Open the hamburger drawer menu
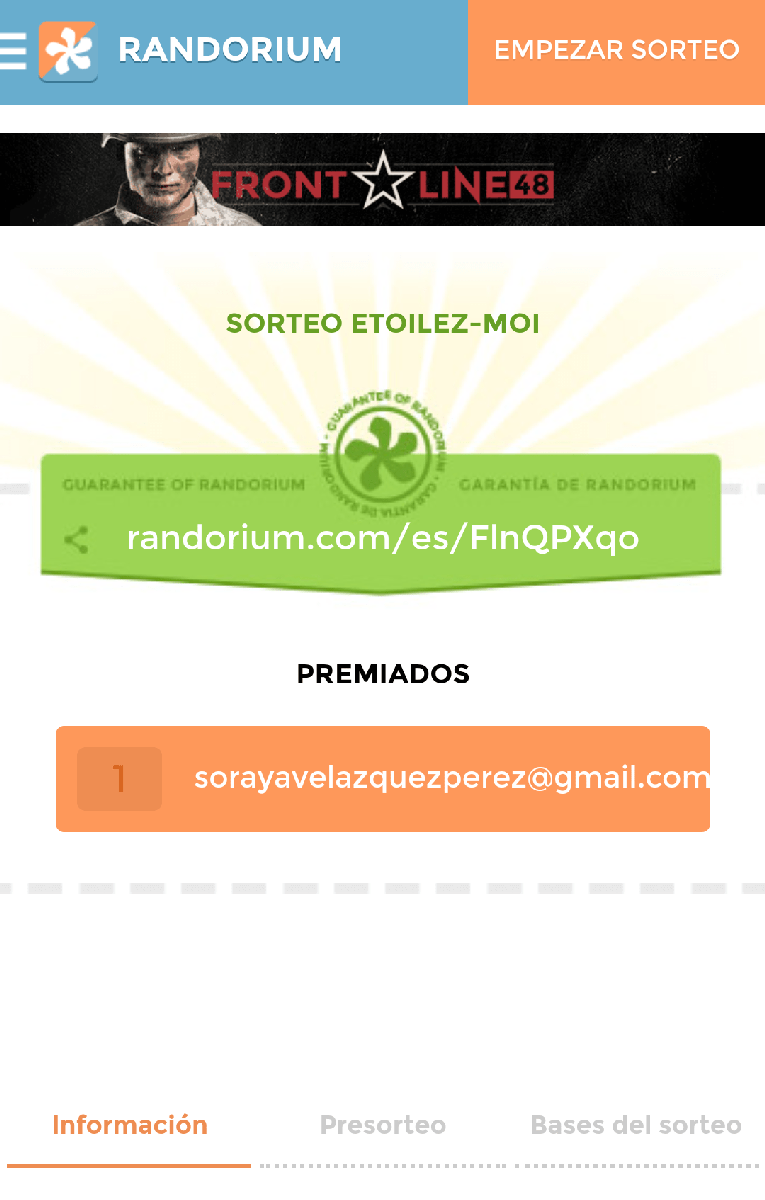Screen dimensions: 765x1200 (x=14, y=51)
